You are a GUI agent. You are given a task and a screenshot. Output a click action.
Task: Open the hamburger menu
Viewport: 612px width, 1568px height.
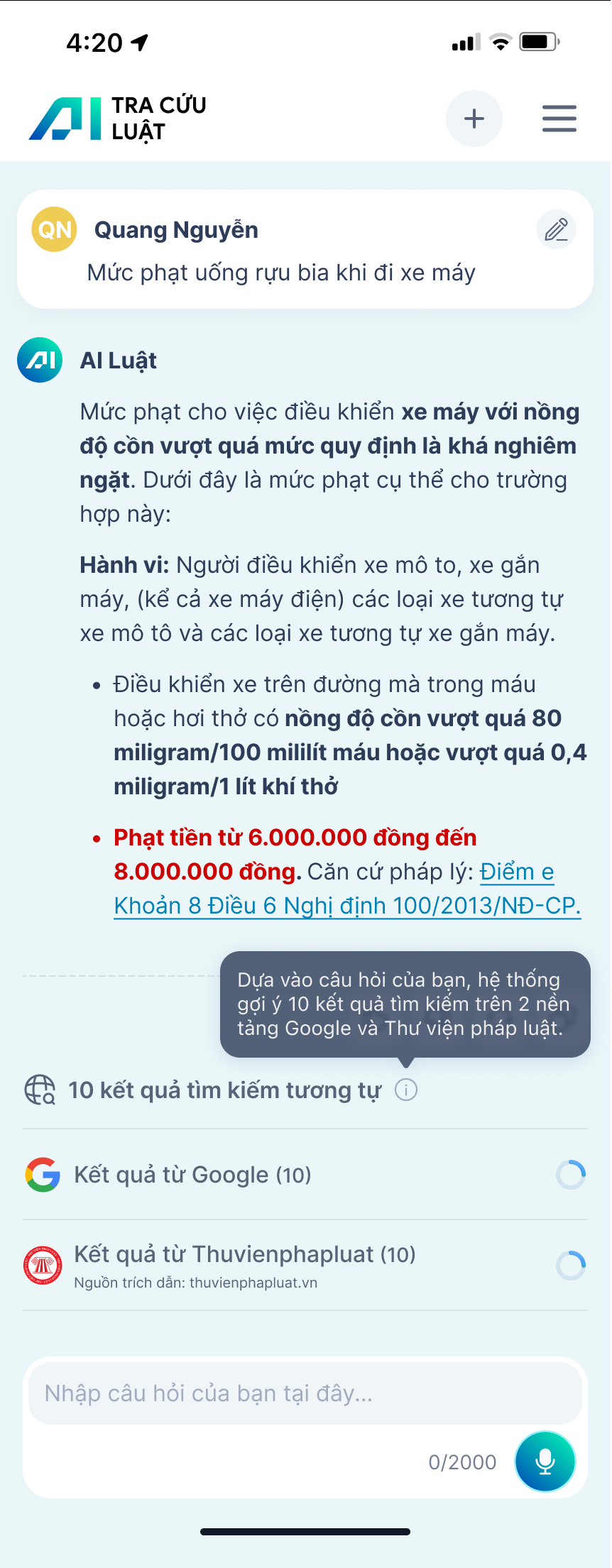tap(559, 119)
